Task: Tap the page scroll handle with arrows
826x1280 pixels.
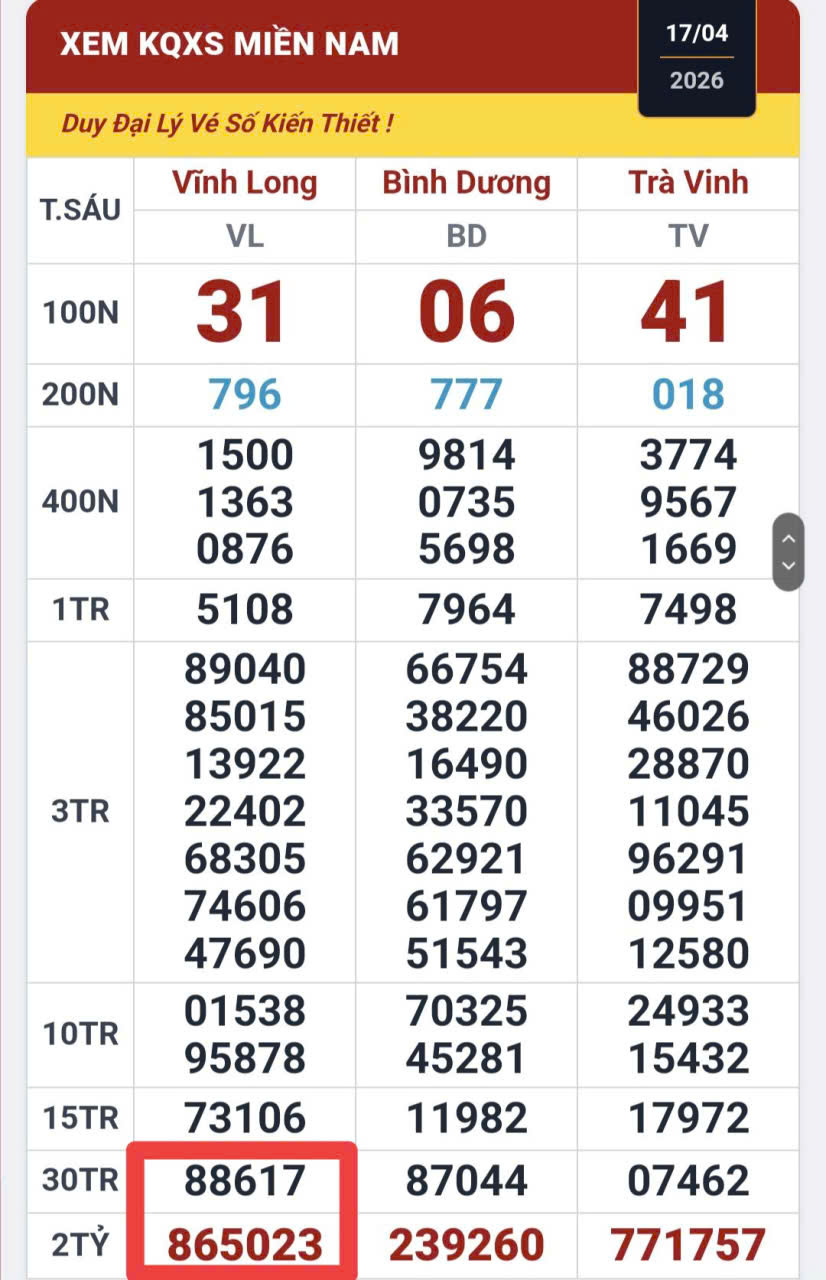Action: (x=788, y=552)
